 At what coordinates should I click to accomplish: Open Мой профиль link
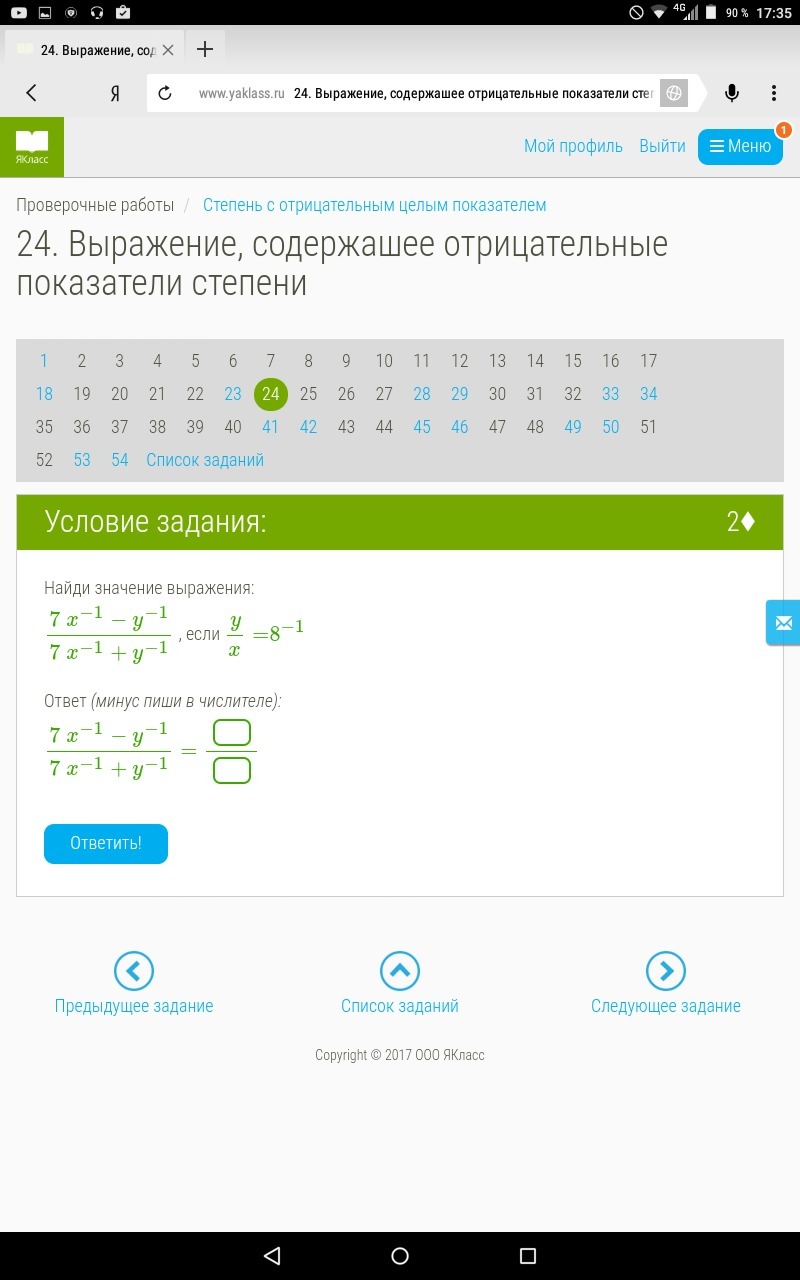tap(573, 146)
